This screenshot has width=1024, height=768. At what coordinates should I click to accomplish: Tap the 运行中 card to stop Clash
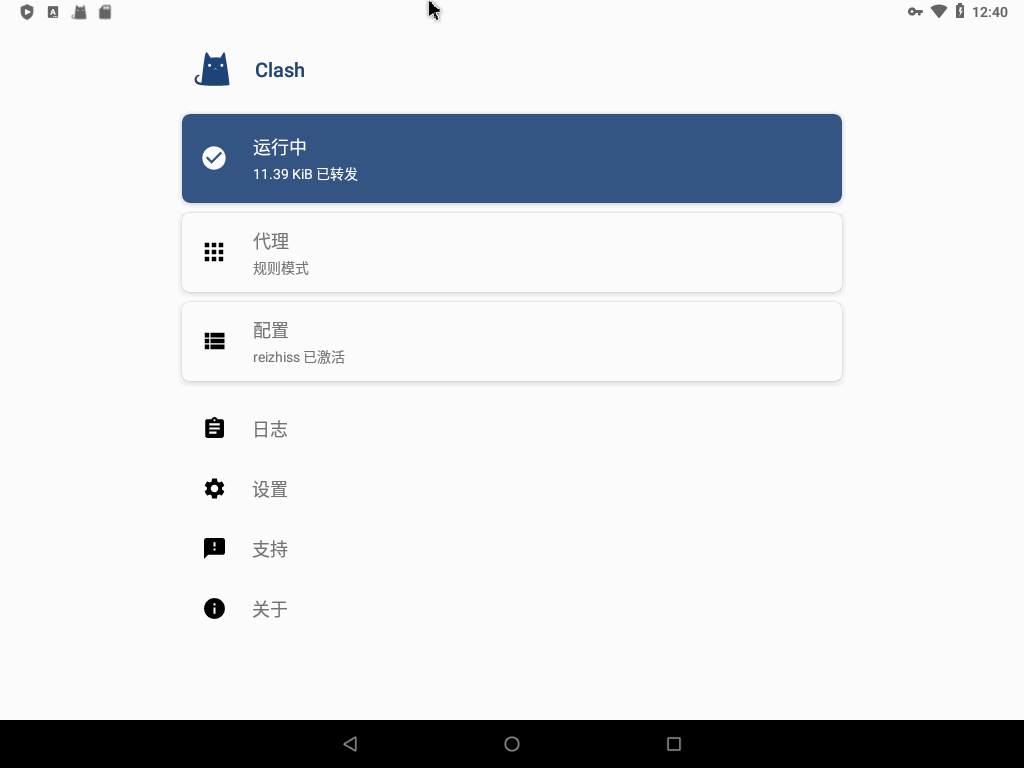click(511, 158)
